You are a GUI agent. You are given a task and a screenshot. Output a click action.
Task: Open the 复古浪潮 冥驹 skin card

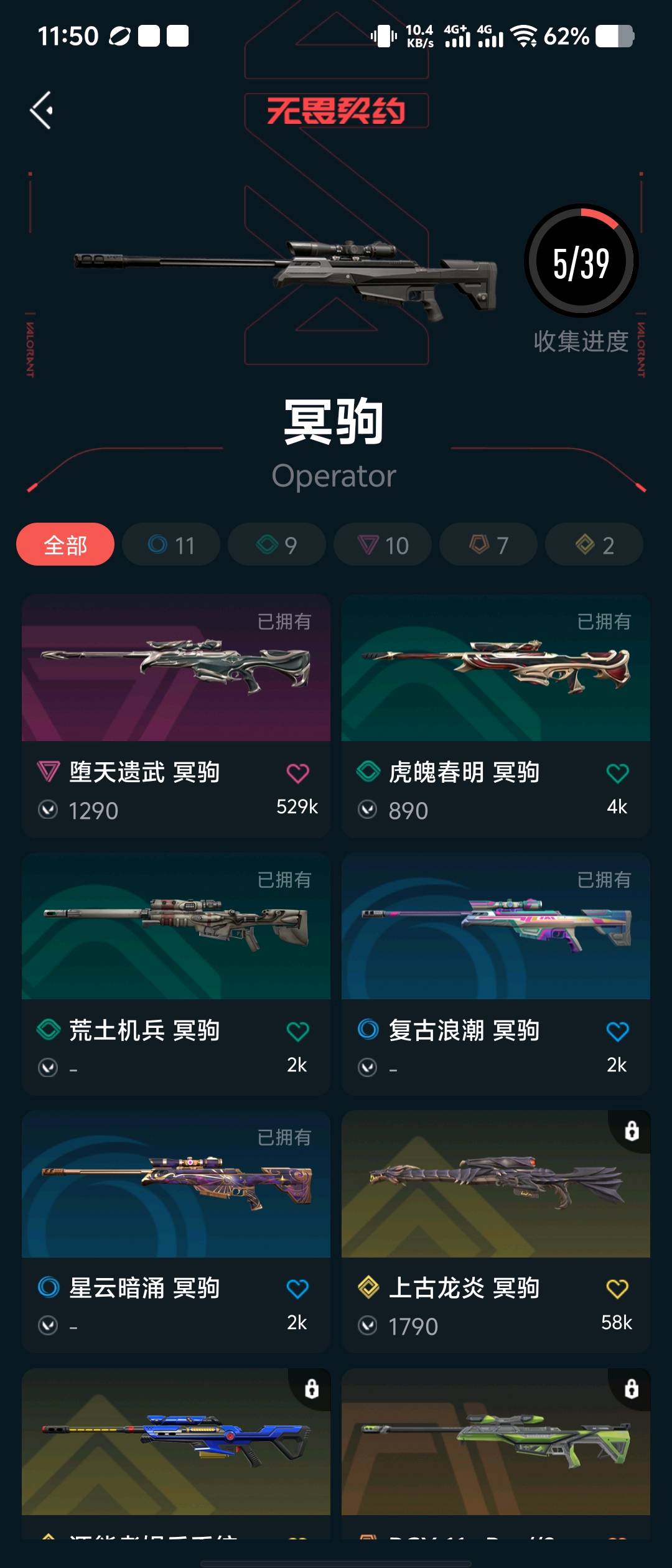496,927
